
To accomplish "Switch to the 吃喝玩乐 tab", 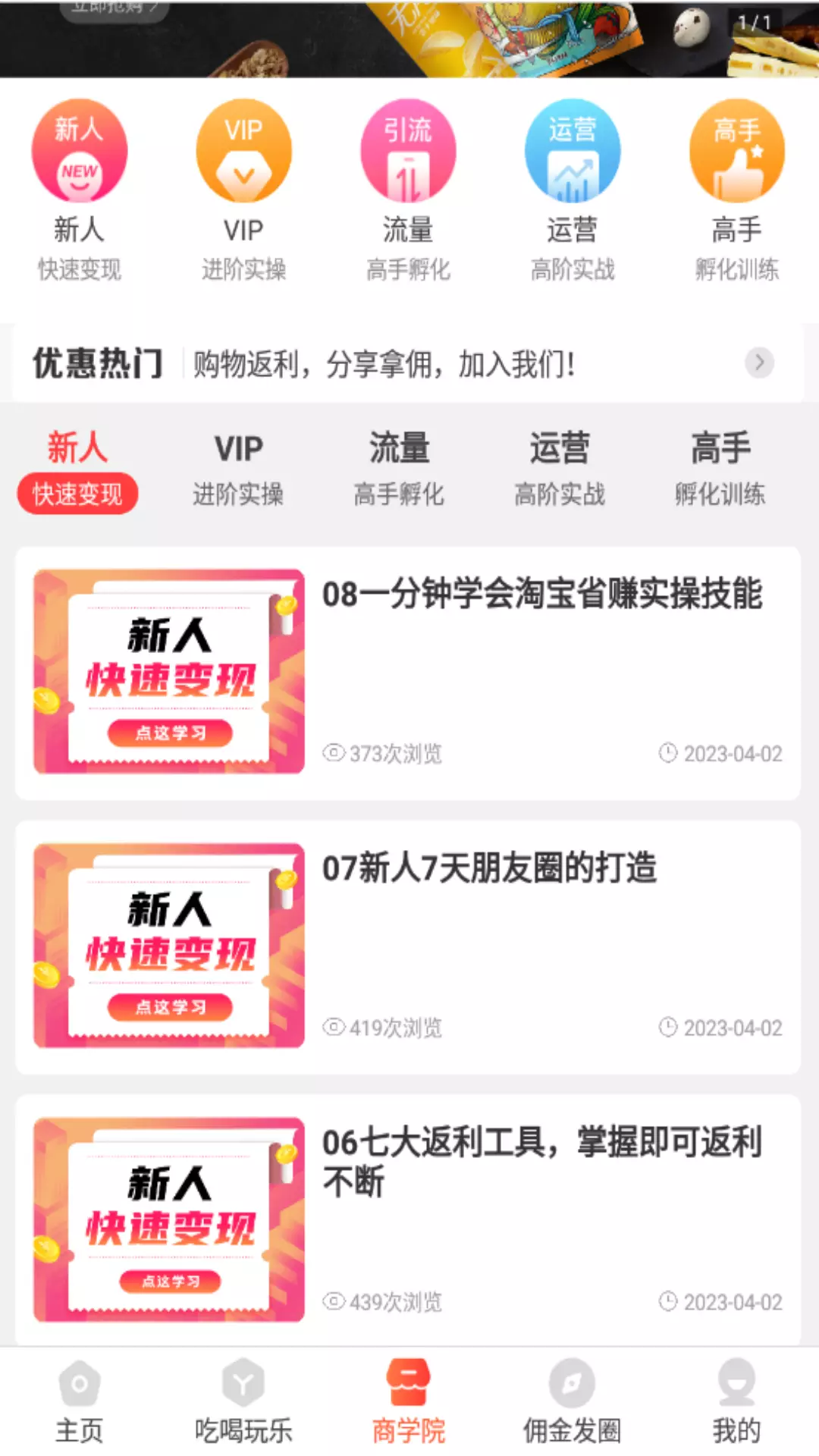I will tap(243, 1401).
